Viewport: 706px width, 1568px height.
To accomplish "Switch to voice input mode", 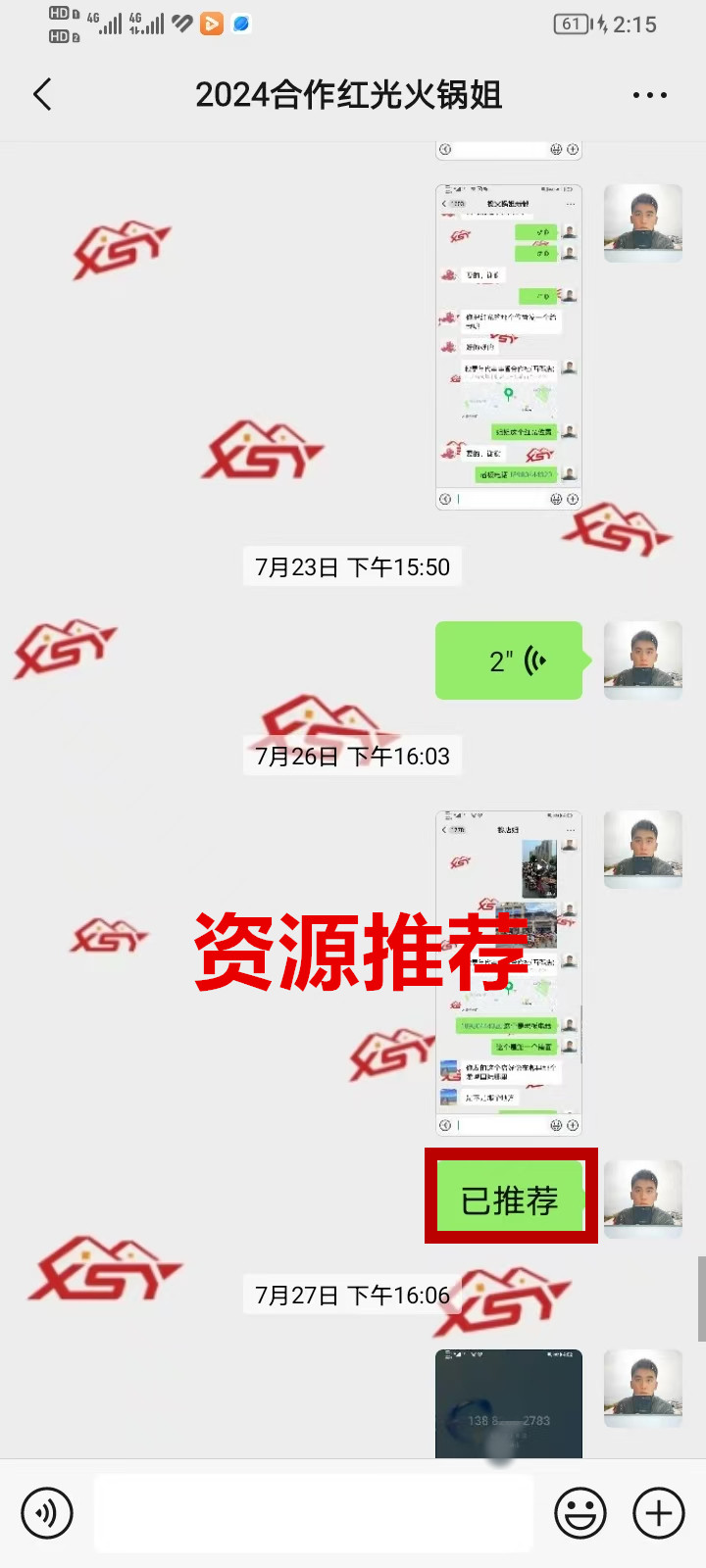I will [x=47, y=1513].
